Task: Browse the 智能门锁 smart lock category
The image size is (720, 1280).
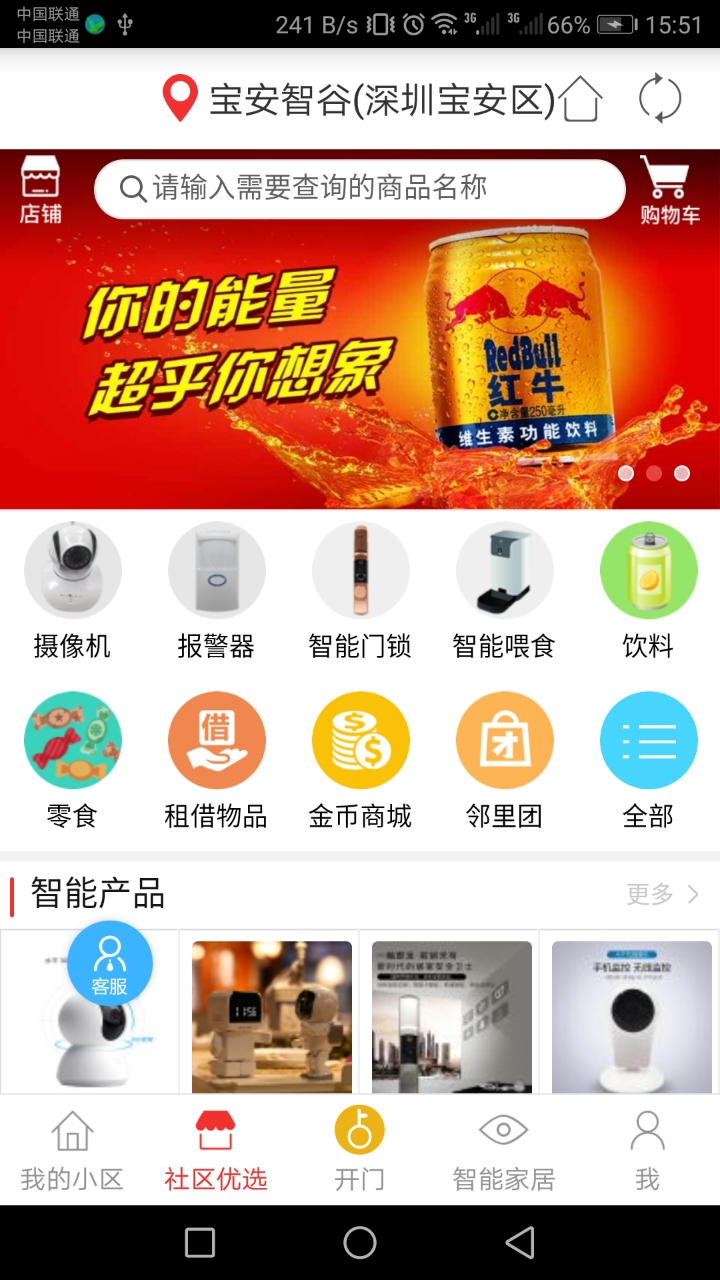Action: click(x=360, y=591)
